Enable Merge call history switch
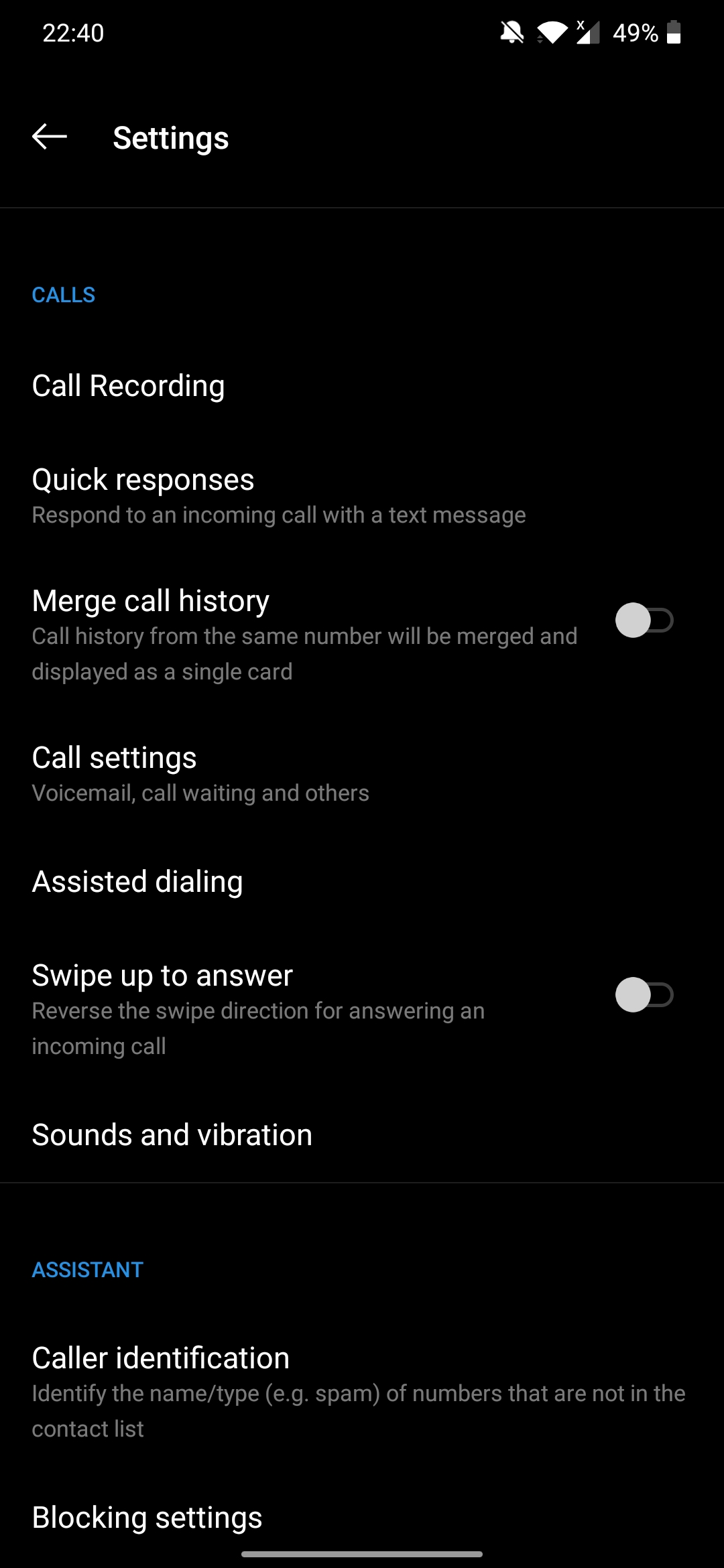 click(x=644, y=620)
